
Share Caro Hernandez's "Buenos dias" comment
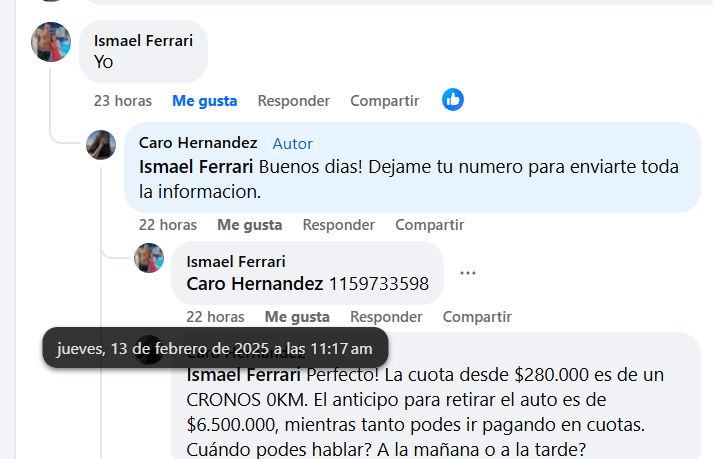click(429, 225)
